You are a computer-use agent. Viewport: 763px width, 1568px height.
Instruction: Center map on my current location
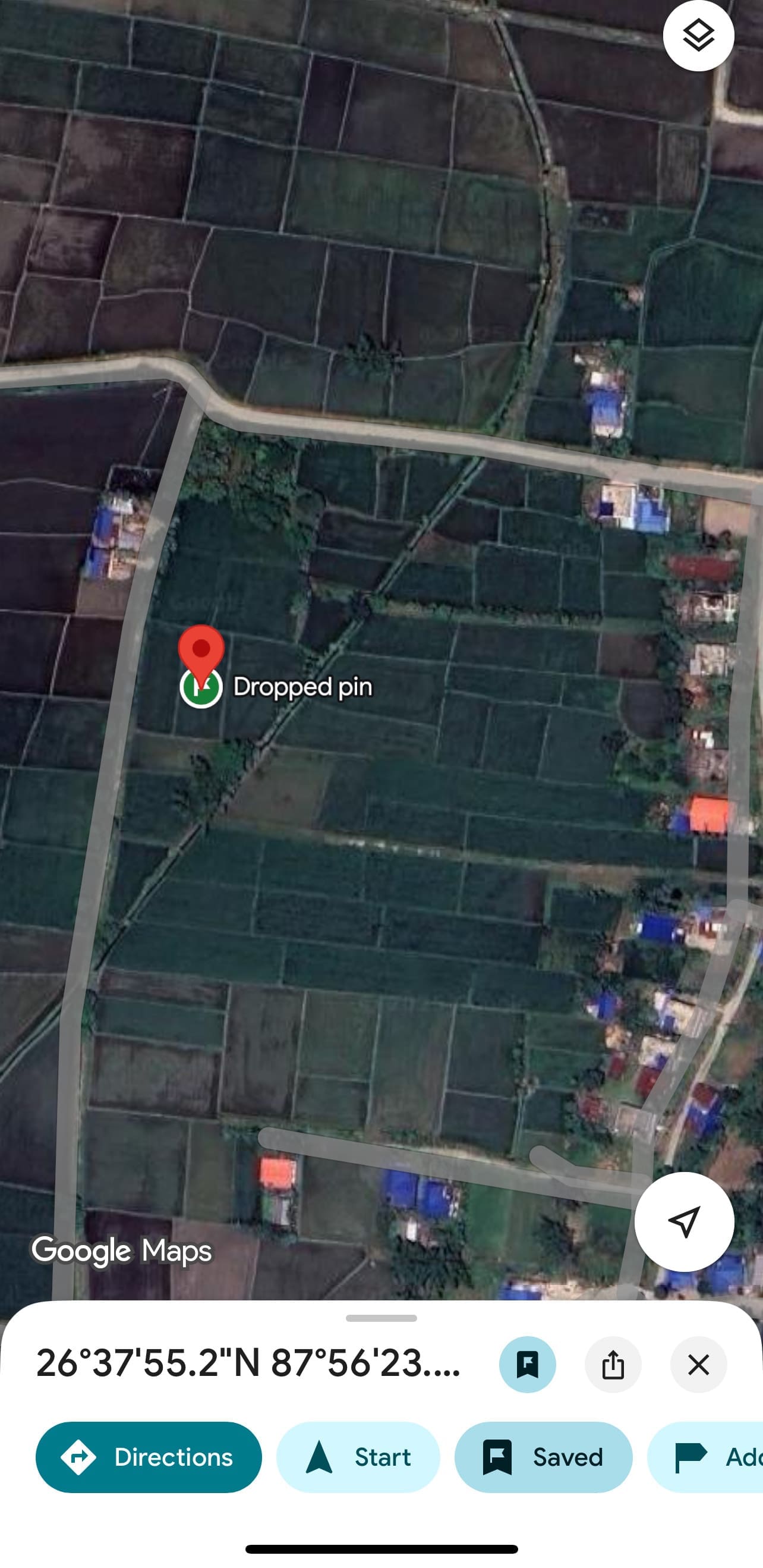pyautogui.click(x=684, y=1221)
